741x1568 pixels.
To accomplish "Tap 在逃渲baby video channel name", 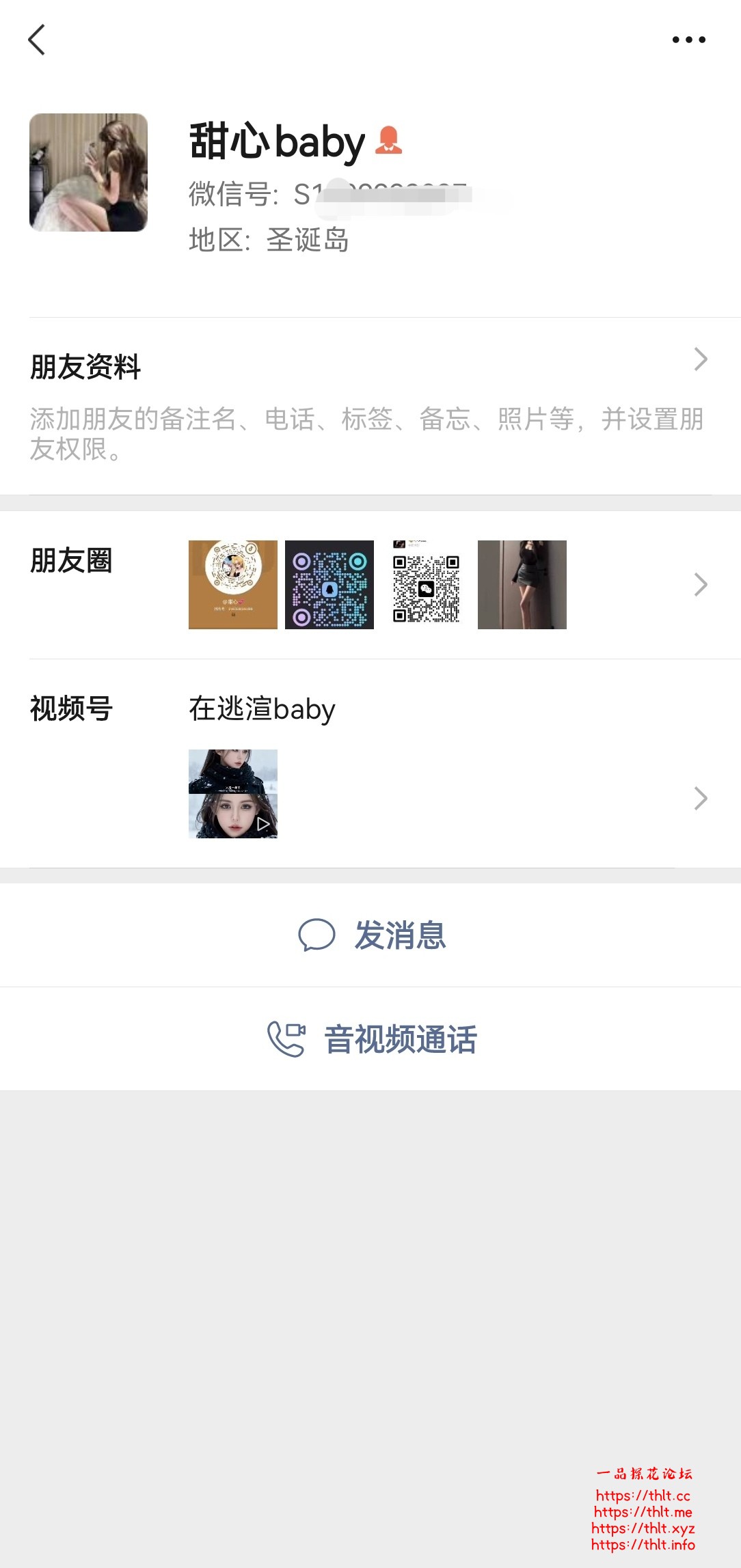I will click(261, 709).
